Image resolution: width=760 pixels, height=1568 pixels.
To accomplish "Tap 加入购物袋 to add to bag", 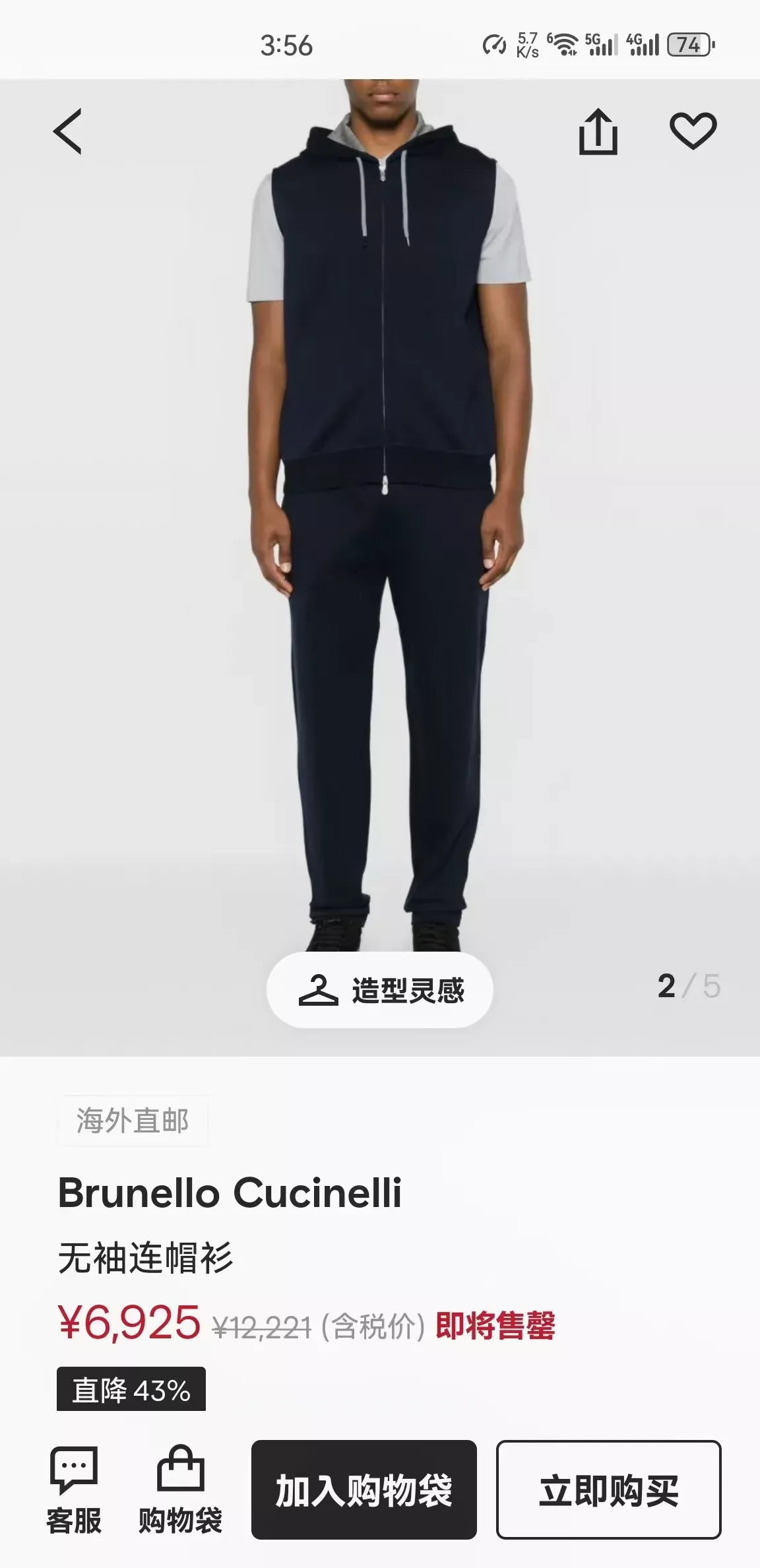I will coord(364,1490).
